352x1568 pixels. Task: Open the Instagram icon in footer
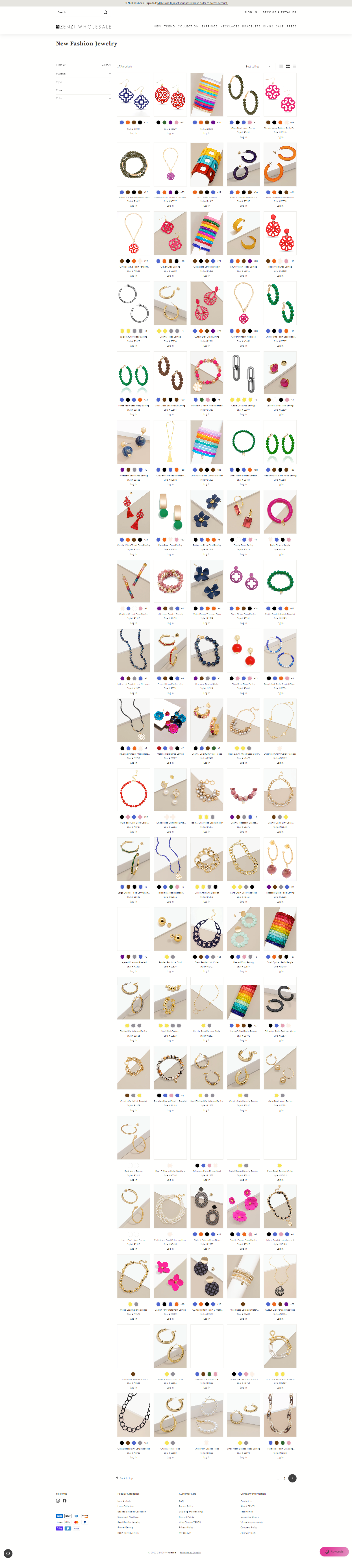58,1501
